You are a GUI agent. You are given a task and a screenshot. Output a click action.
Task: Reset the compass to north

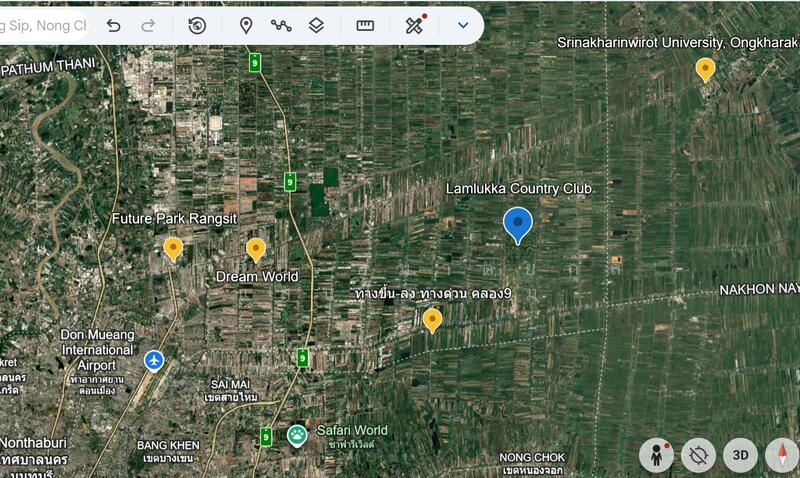pos(782,455)
